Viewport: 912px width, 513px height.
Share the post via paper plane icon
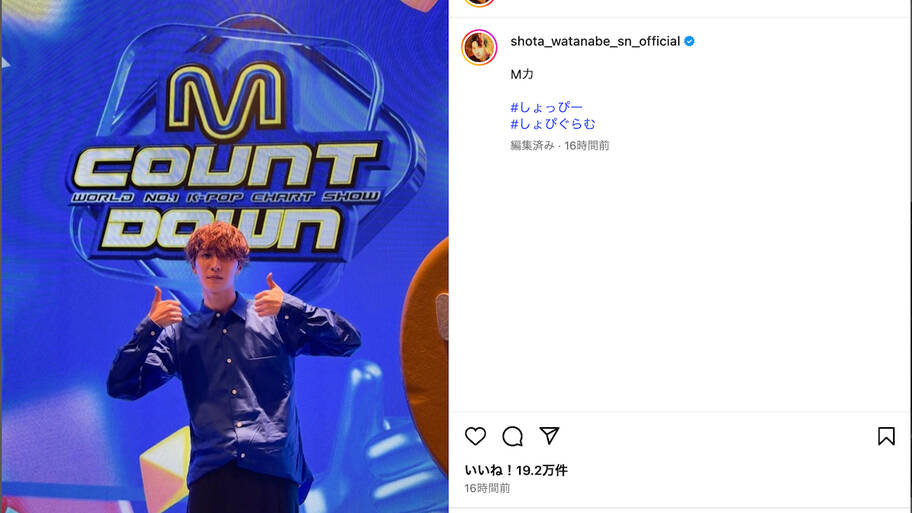point(549,436)
